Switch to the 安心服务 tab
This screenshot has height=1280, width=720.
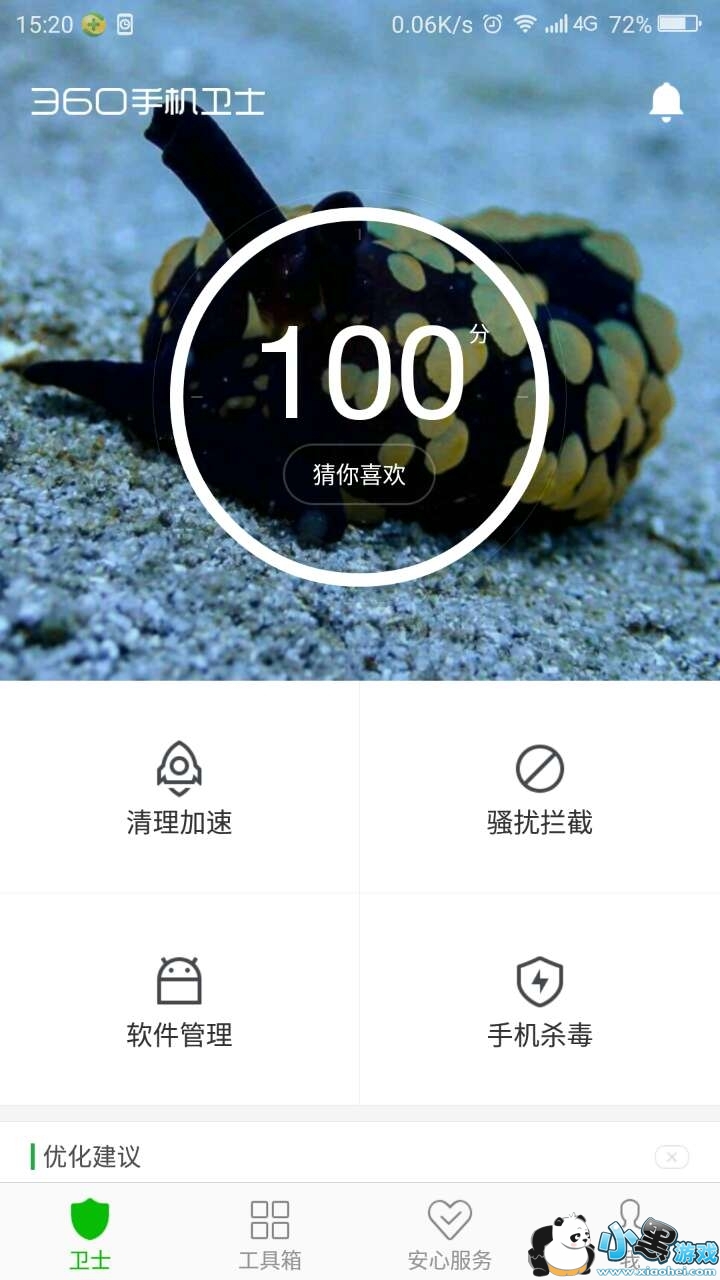click(x=450, y=1233)
